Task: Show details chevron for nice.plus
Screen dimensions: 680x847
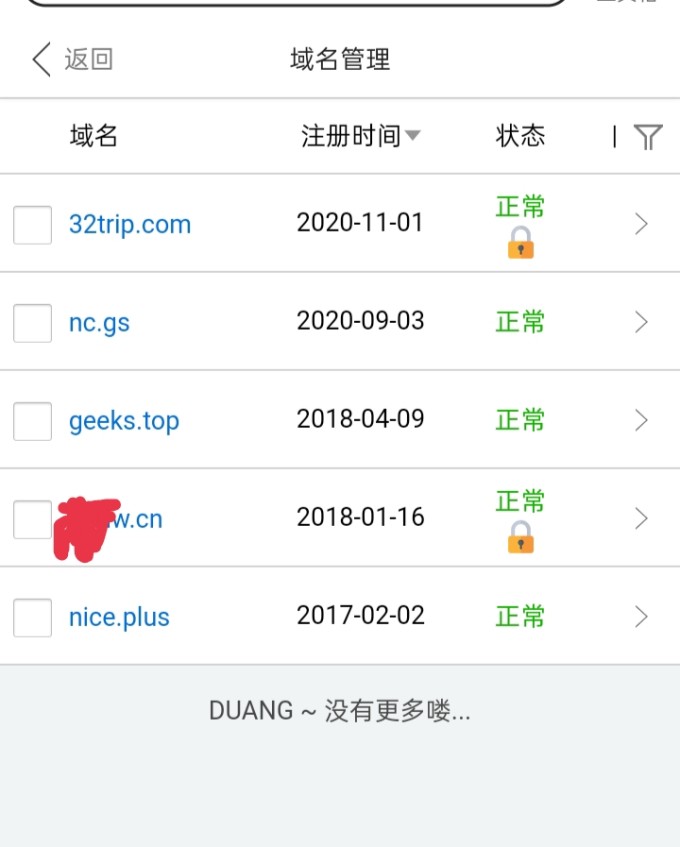Action: (x=642, y=616)
